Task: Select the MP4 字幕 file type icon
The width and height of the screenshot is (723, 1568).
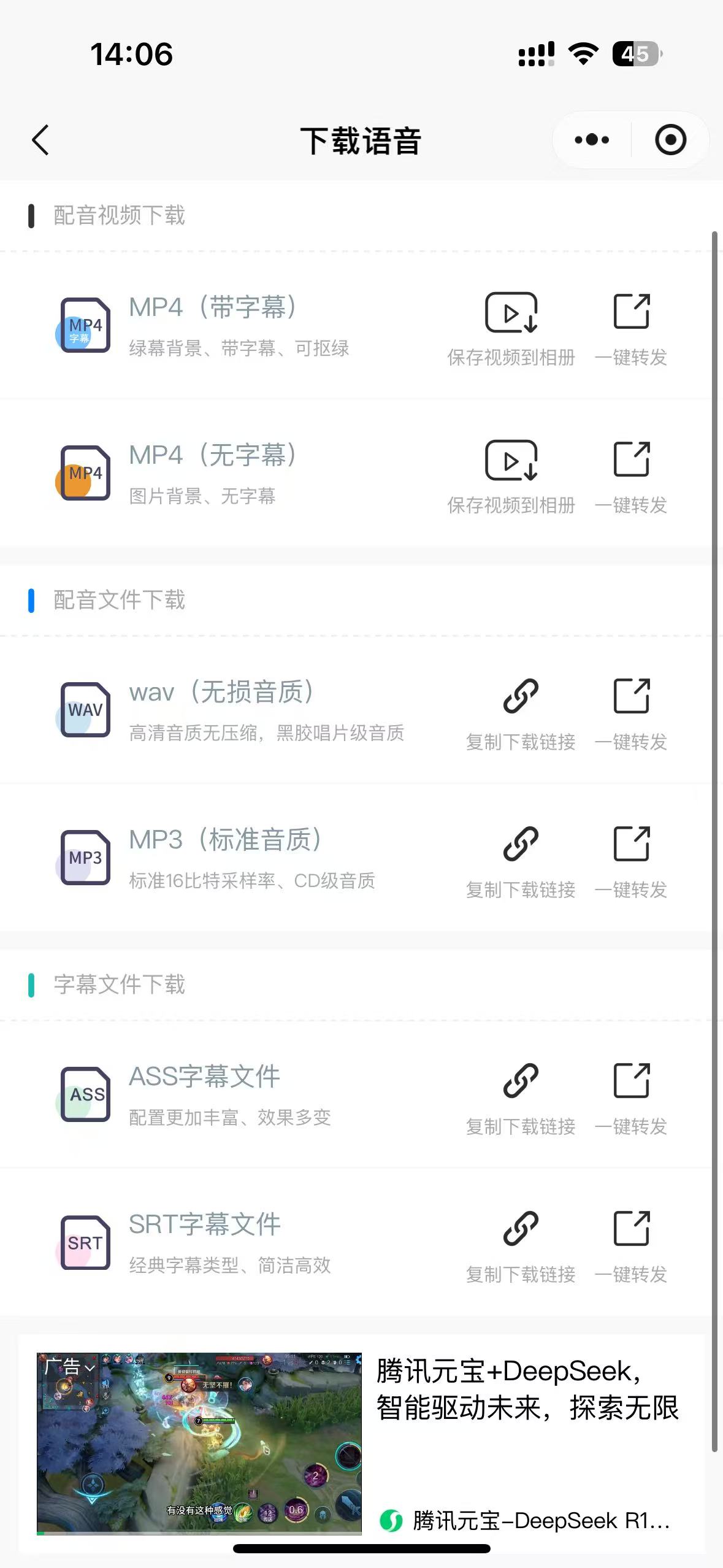Action: point(84,325)
